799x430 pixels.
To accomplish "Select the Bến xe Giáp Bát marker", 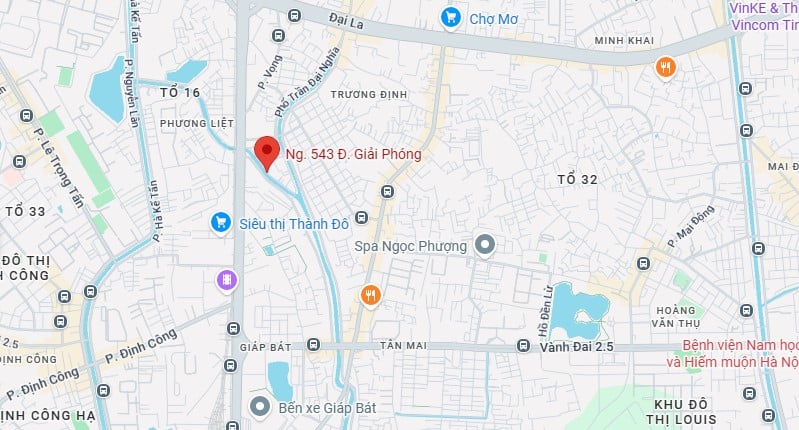I will [261, 407].
